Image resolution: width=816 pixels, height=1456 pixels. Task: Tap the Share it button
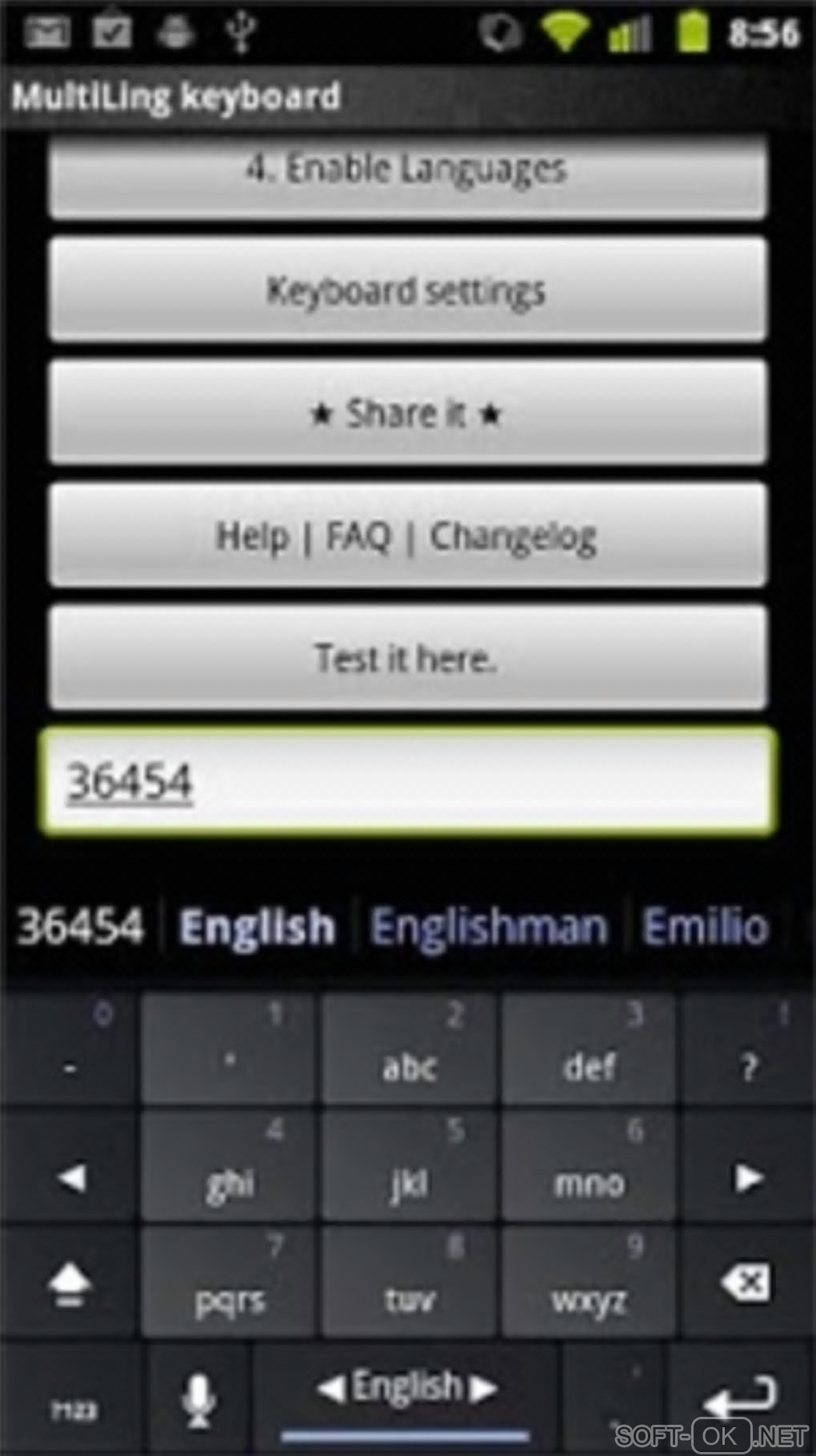[x=406, y=413]
